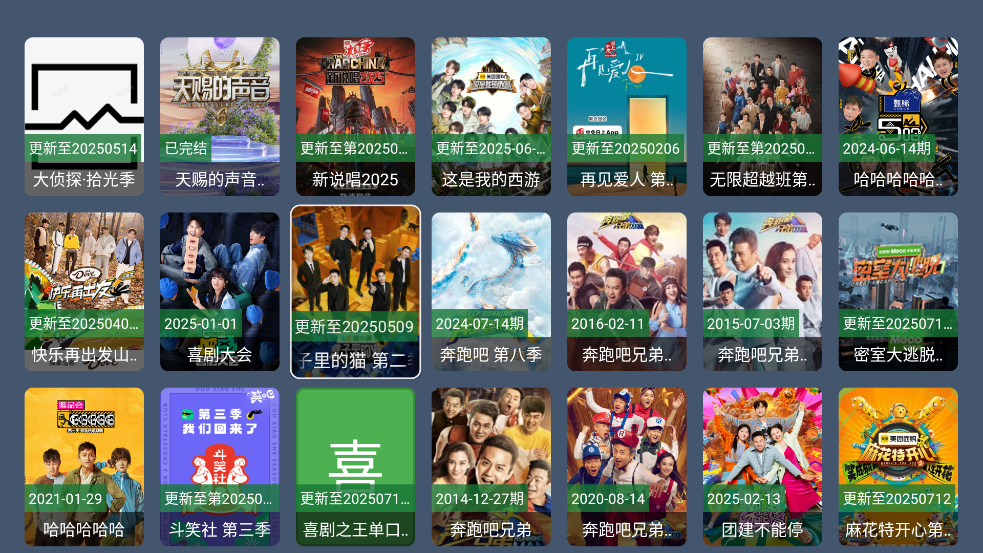Viewport: 983px width, 553px height.
Task: Select the 无限超越班 card
Action: 762,116
